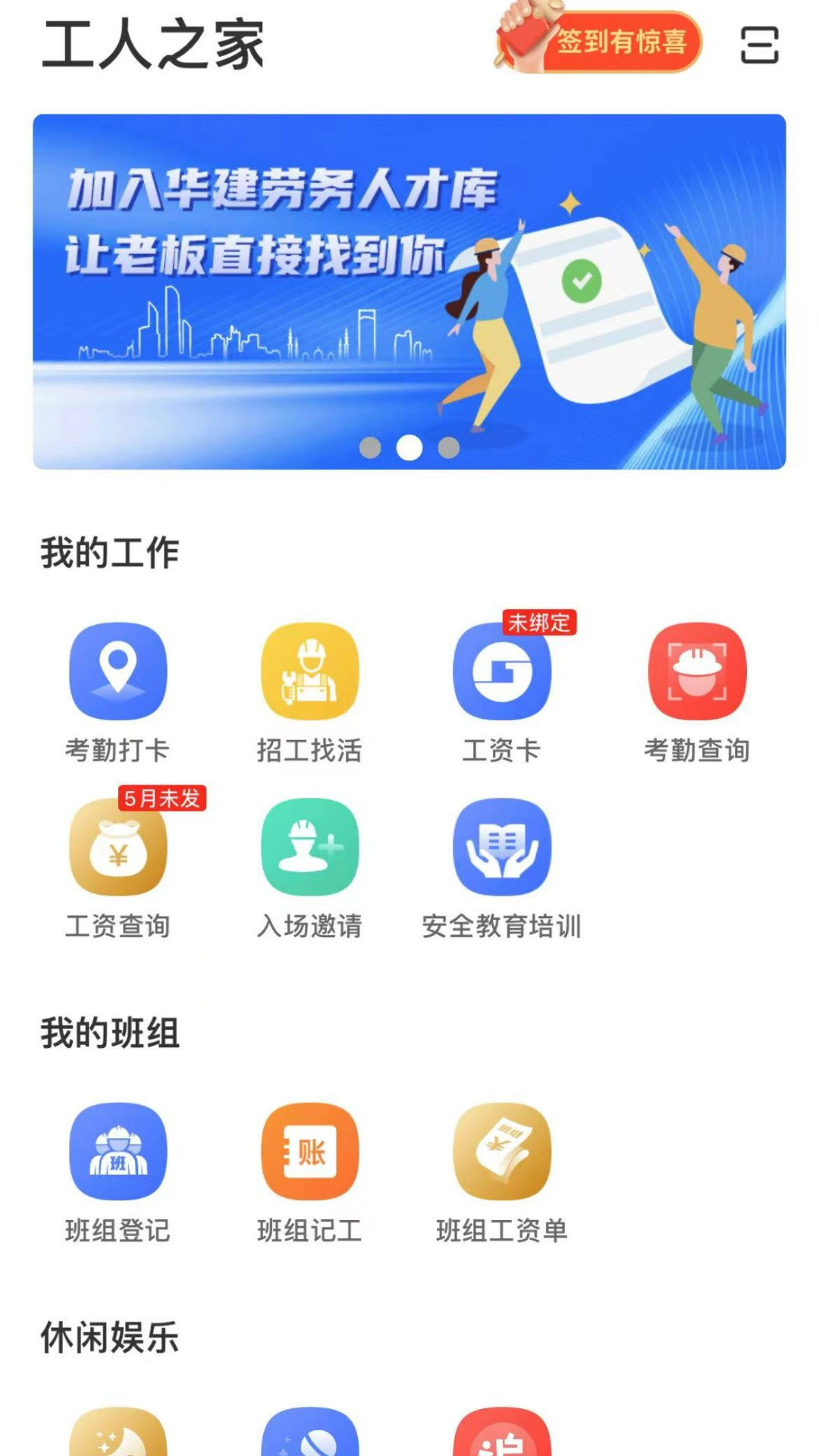The width and height of the screenshot is (819, 1456).
Task: Open the 工资卡 salary card page
Action: coord(502,673)
